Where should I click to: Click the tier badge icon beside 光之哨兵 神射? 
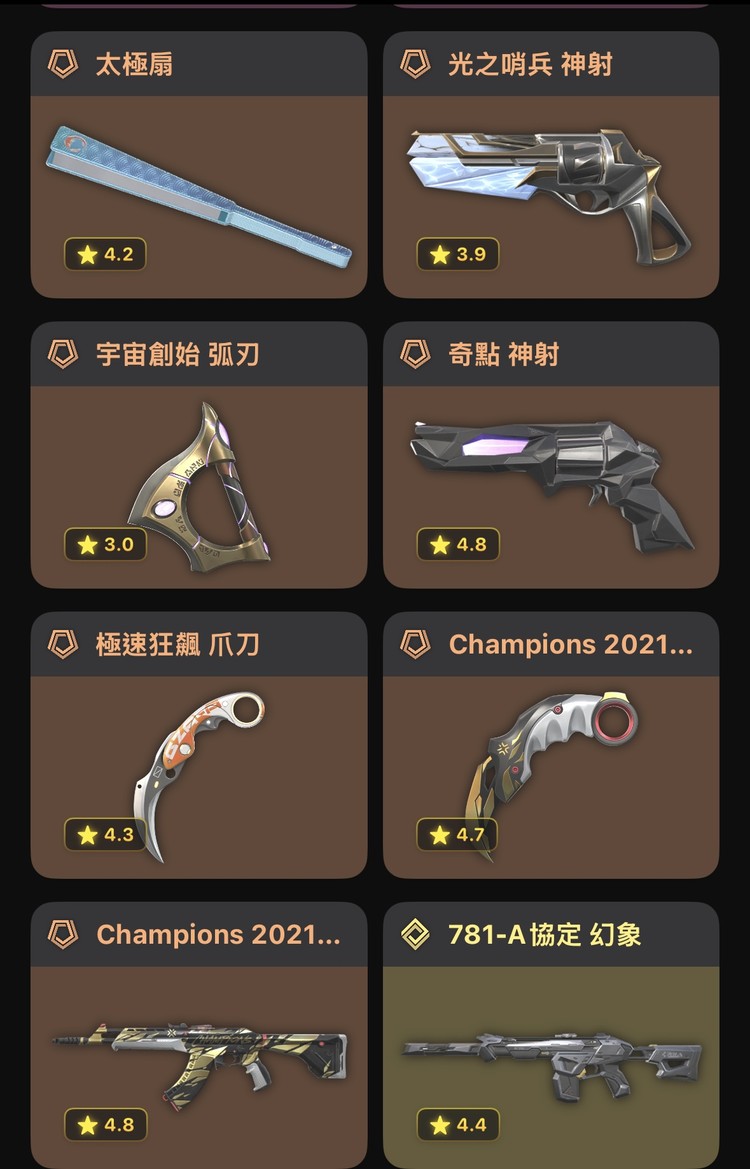tap(414, 63)
